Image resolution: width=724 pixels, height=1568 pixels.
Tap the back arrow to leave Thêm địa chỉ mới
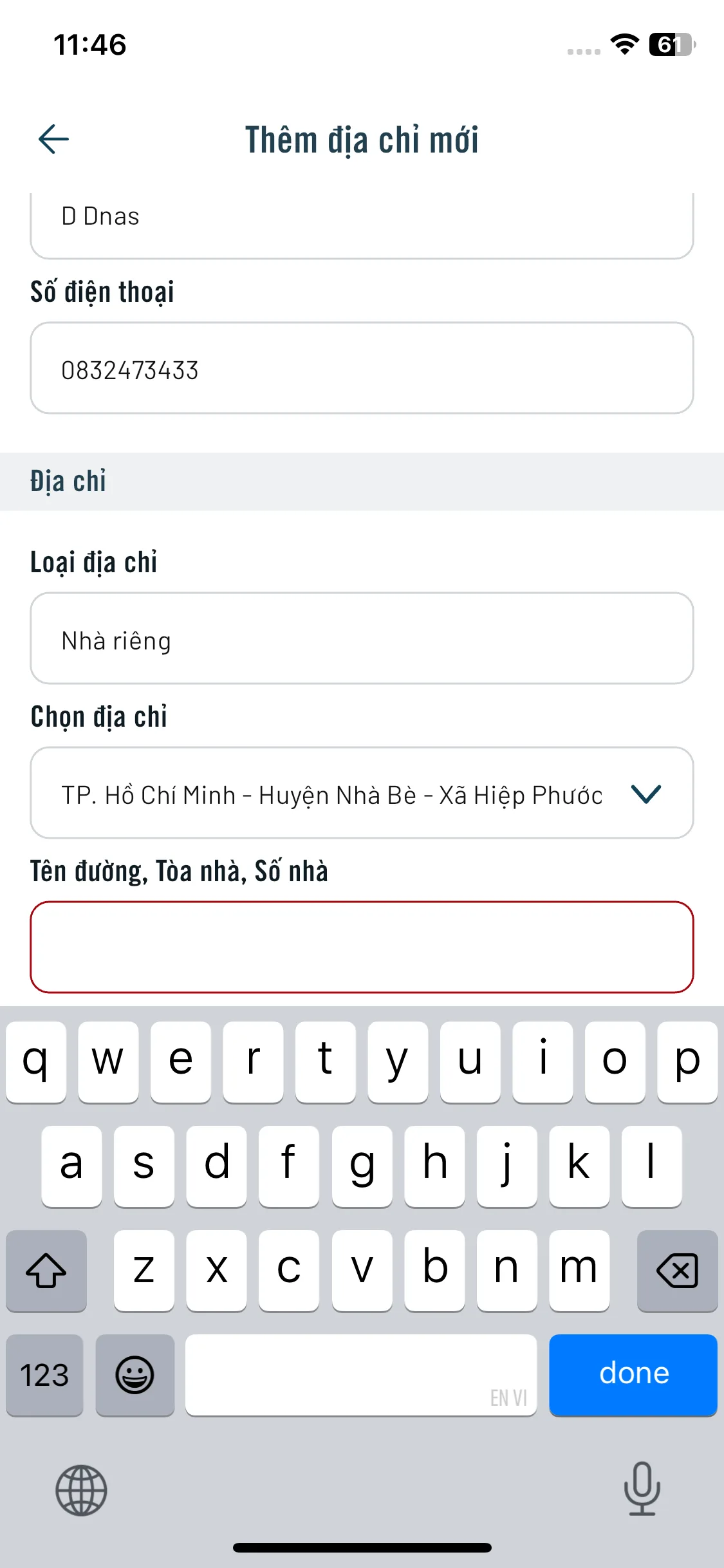(54, 138)
